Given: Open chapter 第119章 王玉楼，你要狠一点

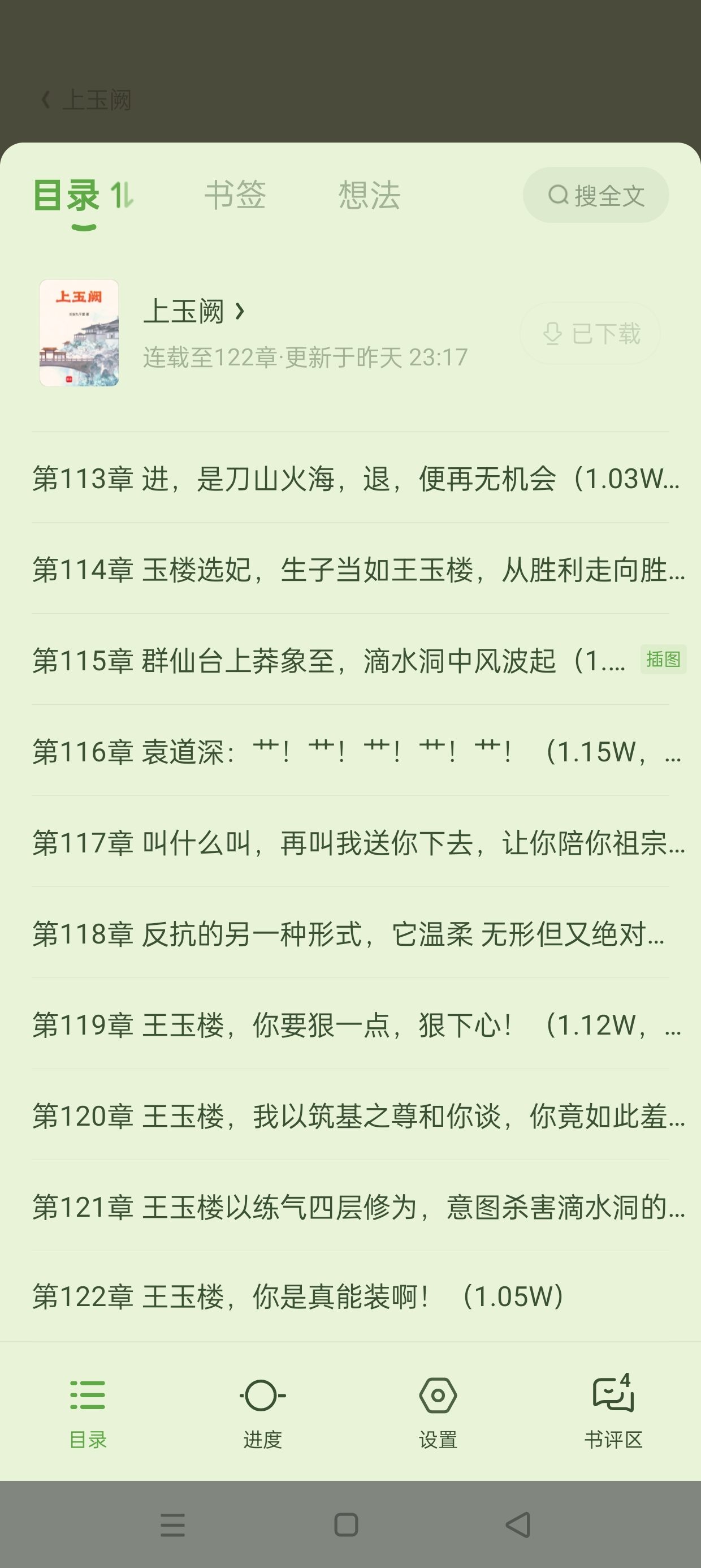Looking at the screenshot, I should click(350, 1025).
